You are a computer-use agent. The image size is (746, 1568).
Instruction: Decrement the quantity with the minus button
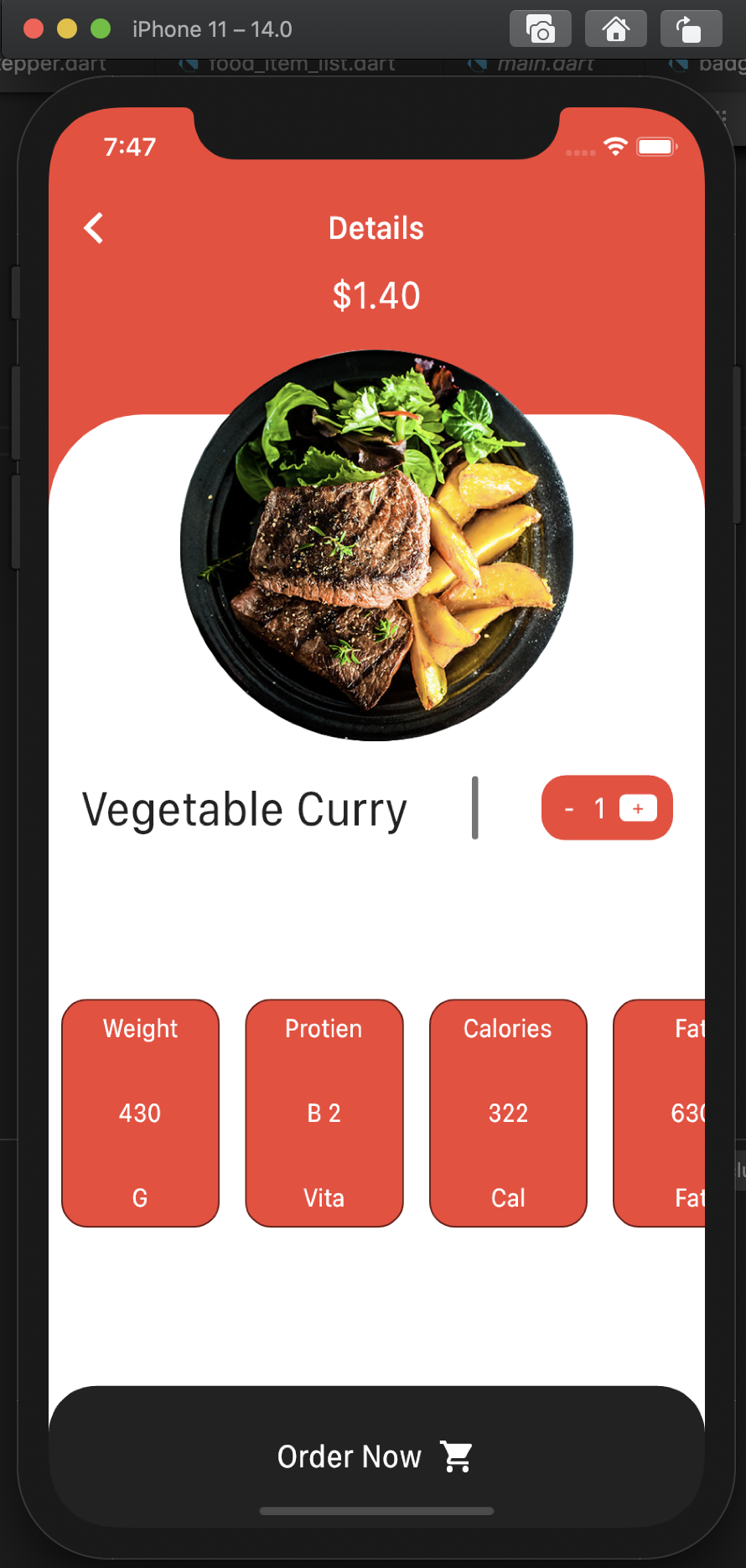[x=569, y=807]
